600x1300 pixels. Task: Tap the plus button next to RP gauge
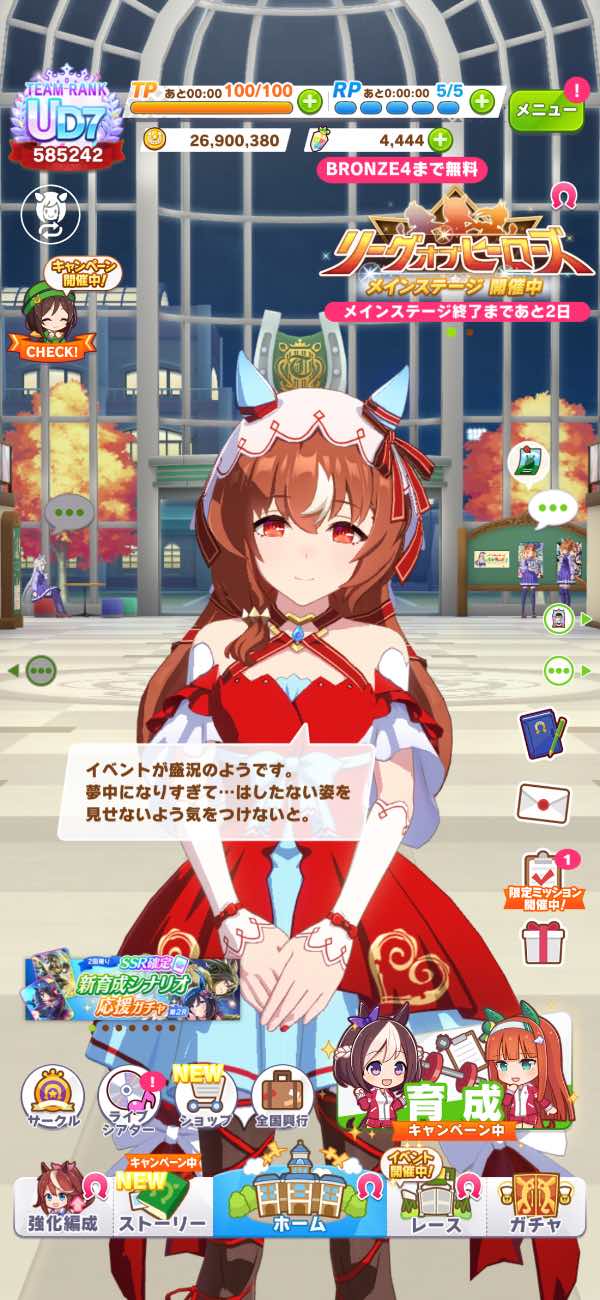coord(482,100)
